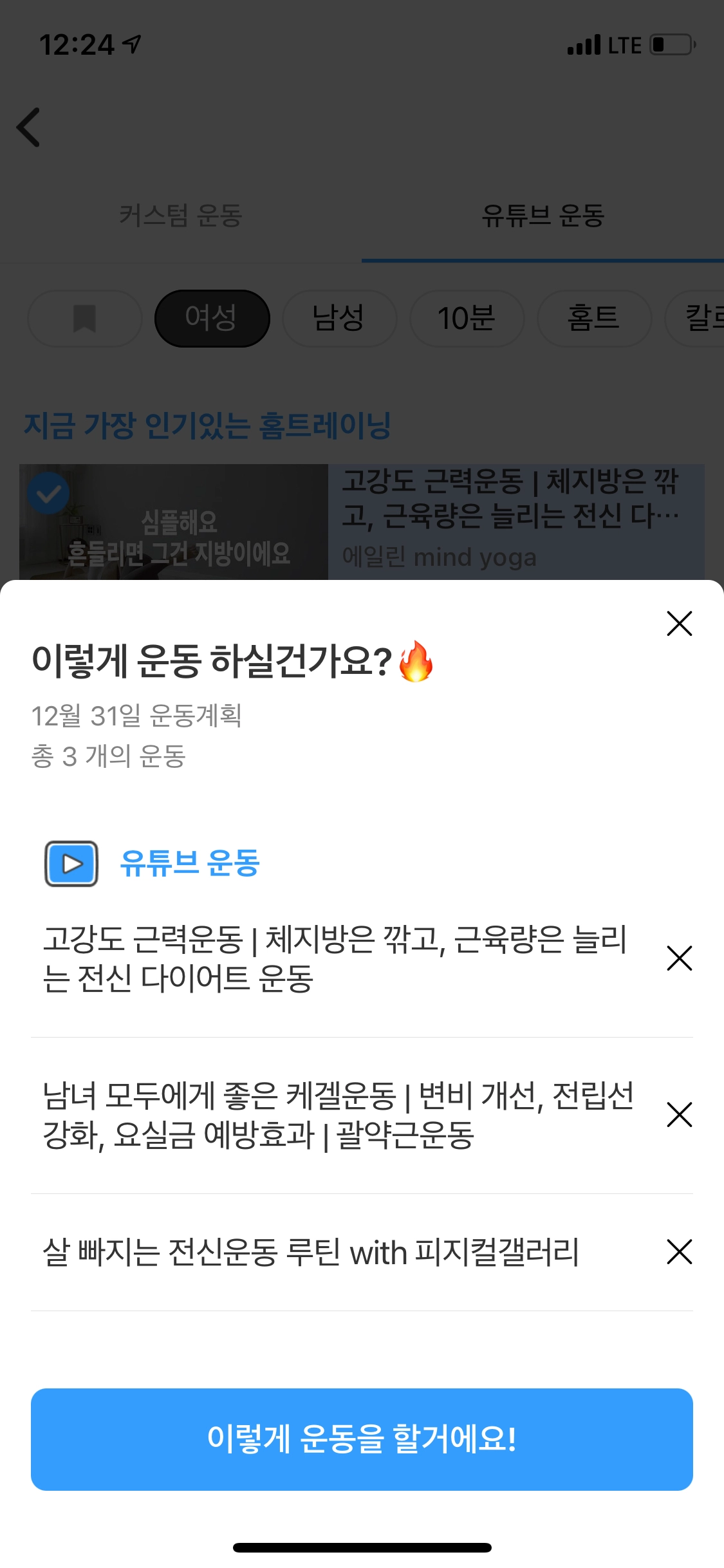
Task: Filter videos by 10분 chip
Action: (x=467, y=319)
